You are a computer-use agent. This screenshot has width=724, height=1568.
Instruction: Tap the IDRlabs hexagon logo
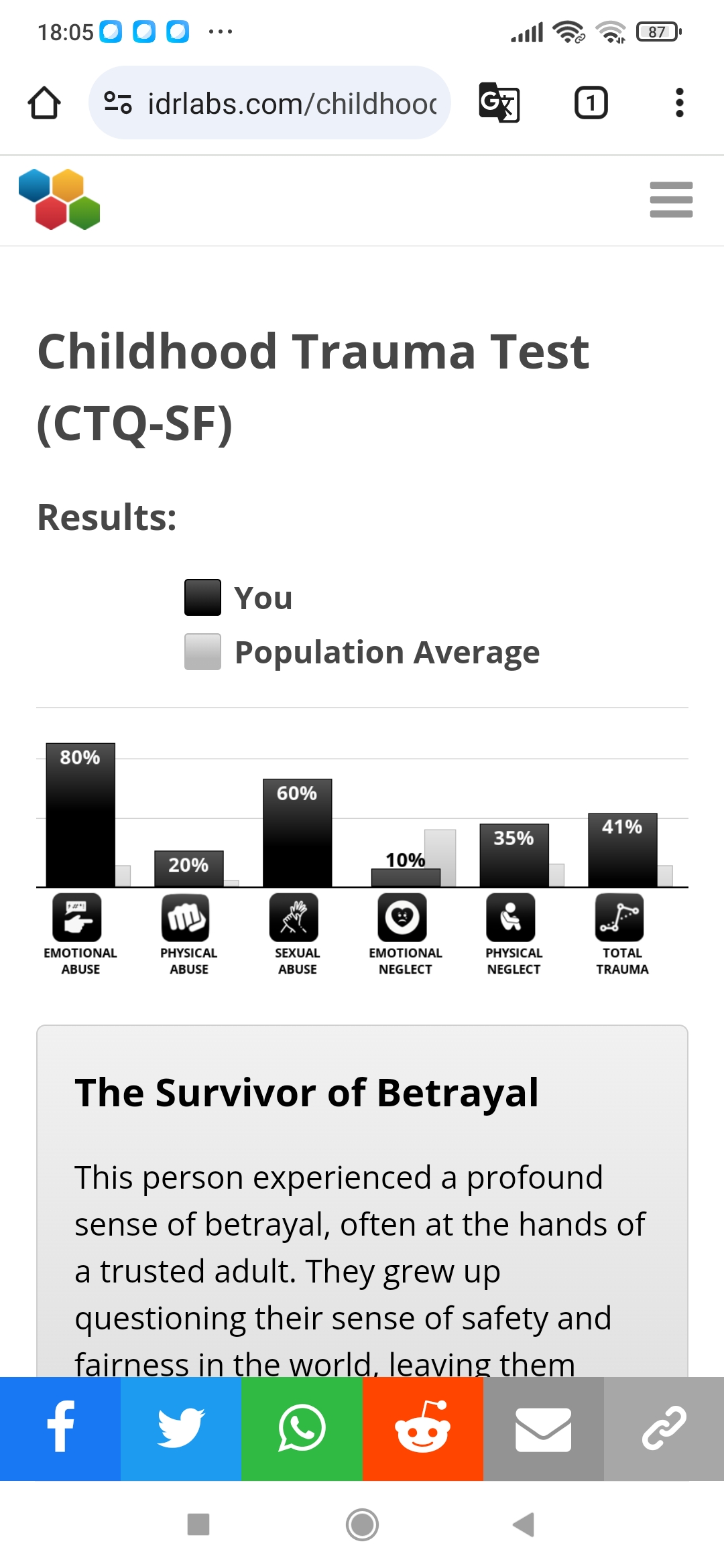tap(60, 200)
